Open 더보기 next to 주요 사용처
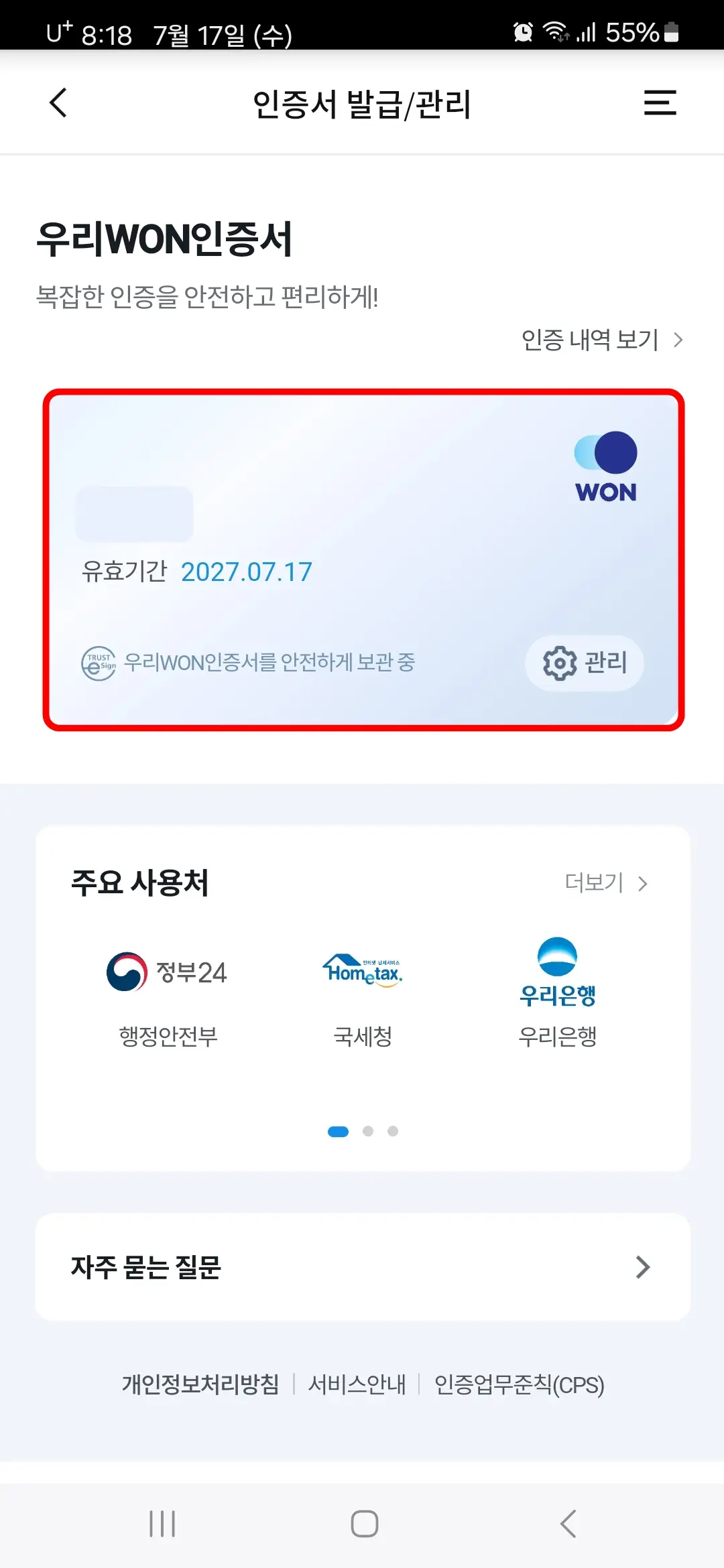This screenshot has height=1568, width=724. pos(593,883)
